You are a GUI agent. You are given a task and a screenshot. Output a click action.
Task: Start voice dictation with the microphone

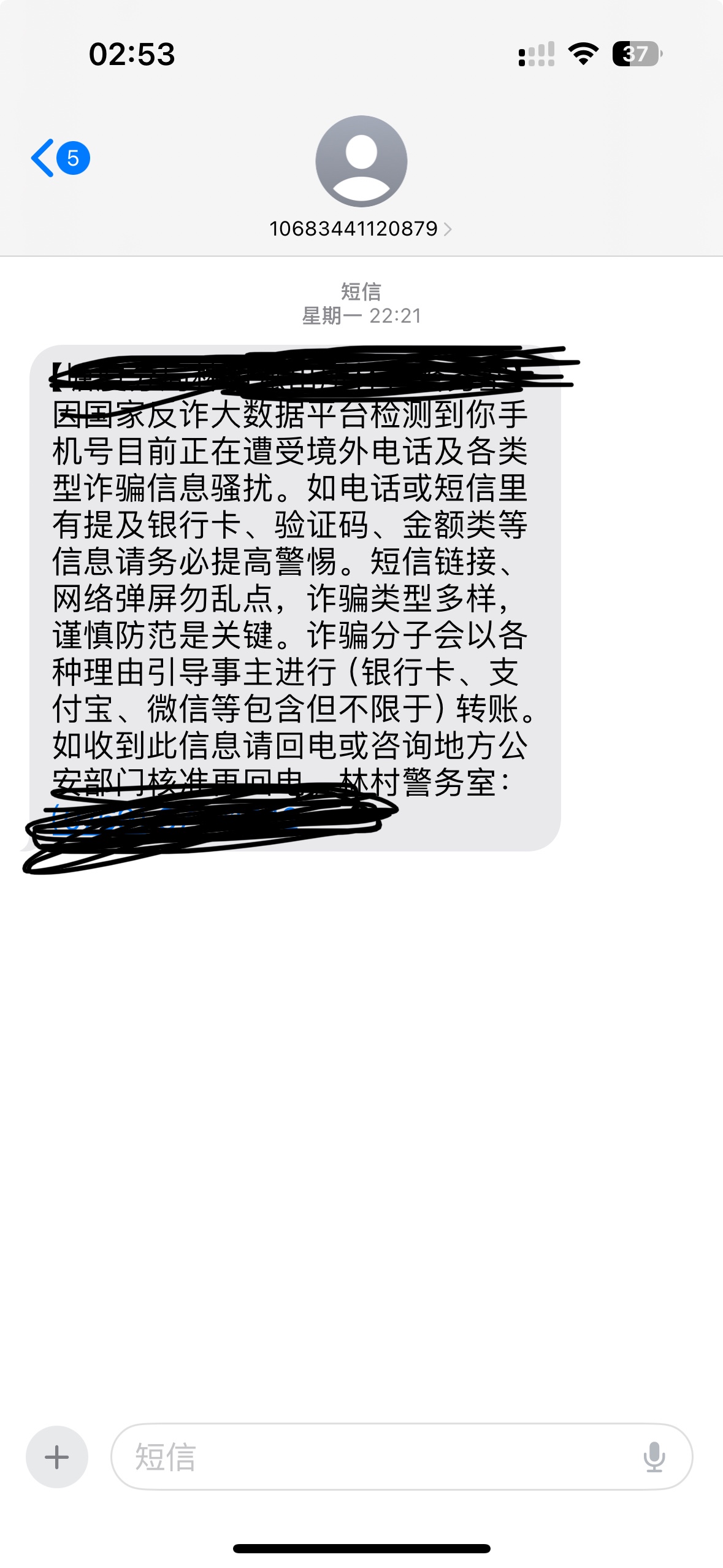coord(654,1457)
